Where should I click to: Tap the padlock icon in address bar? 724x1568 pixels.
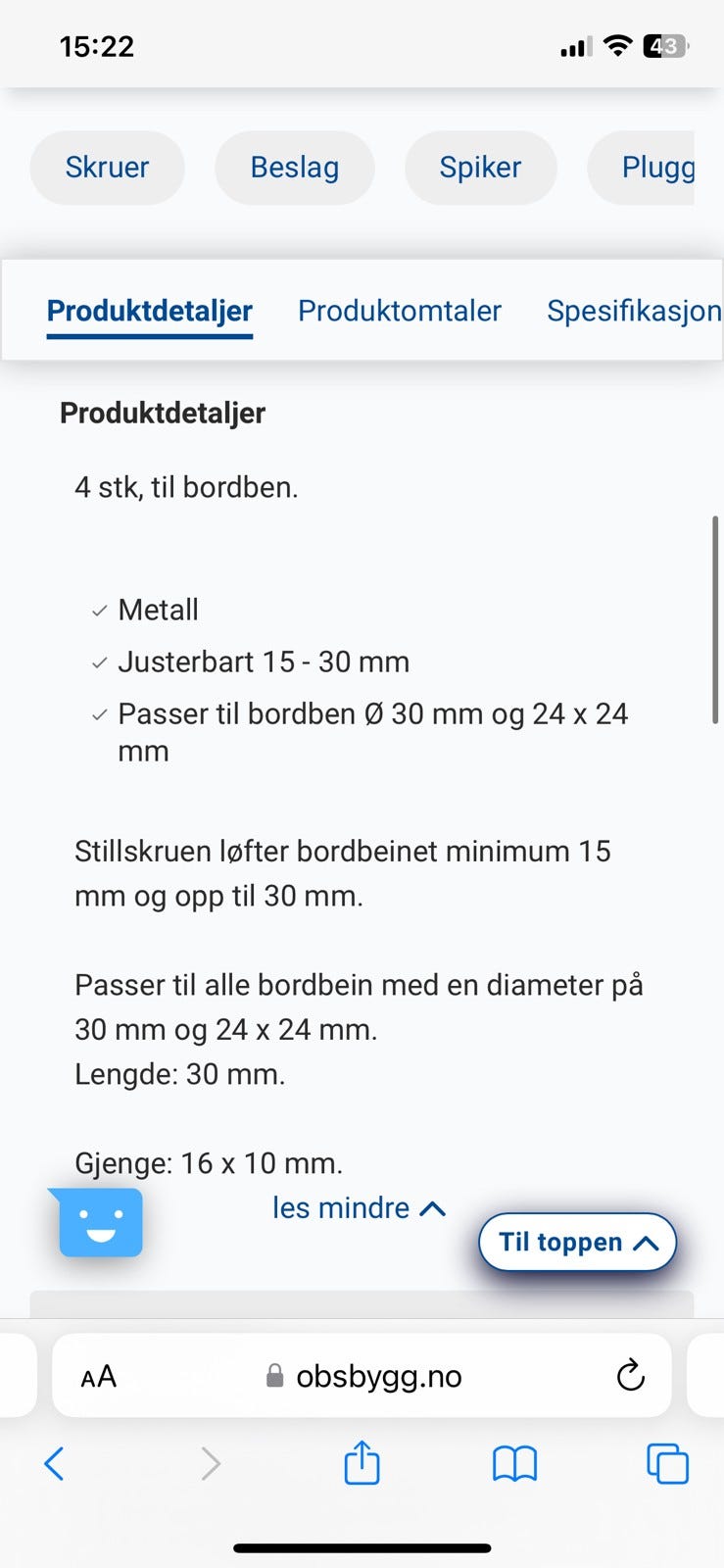pyautogui.click(x=274, y=1375)
